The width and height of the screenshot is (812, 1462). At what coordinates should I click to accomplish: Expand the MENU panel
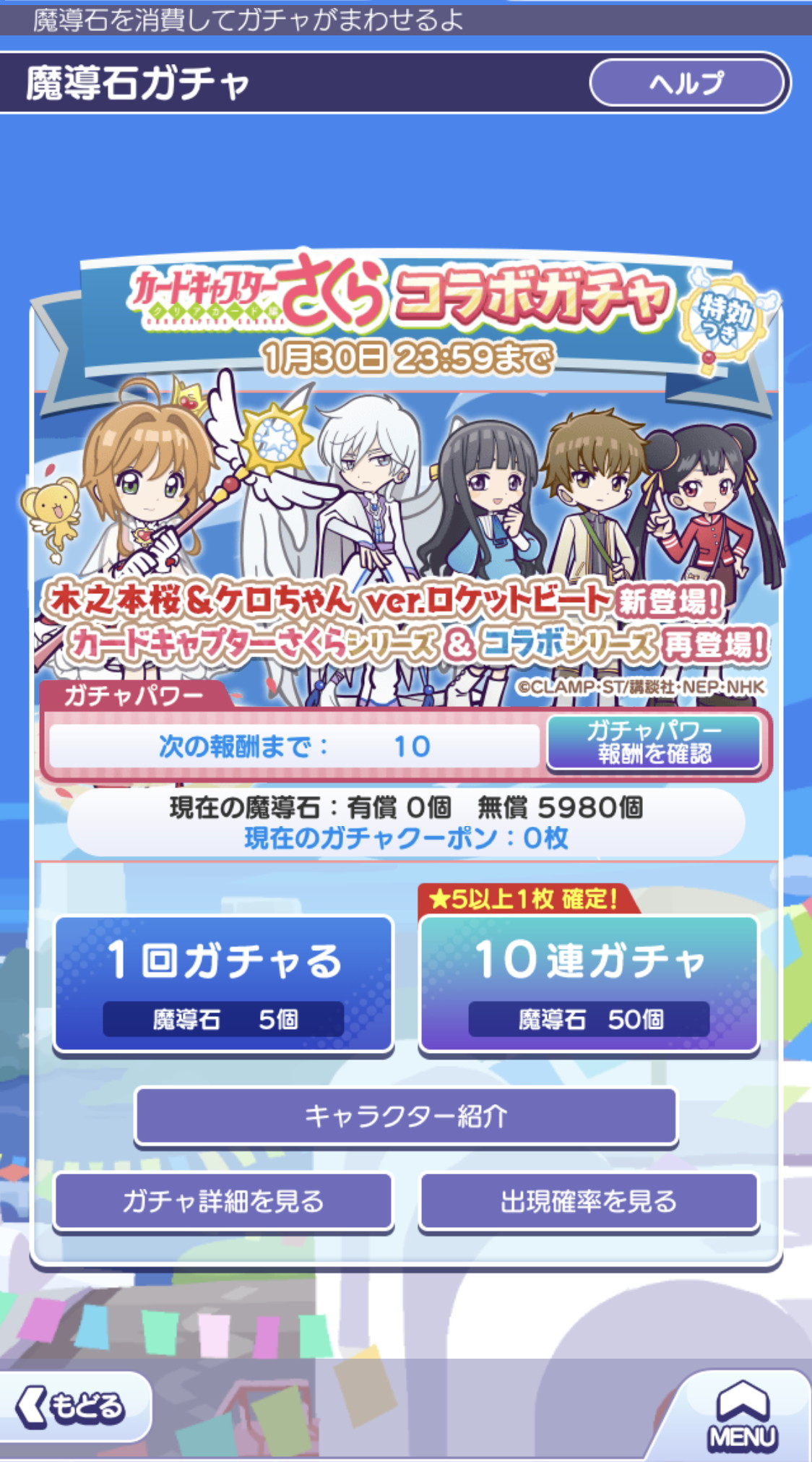(743, 1416)
